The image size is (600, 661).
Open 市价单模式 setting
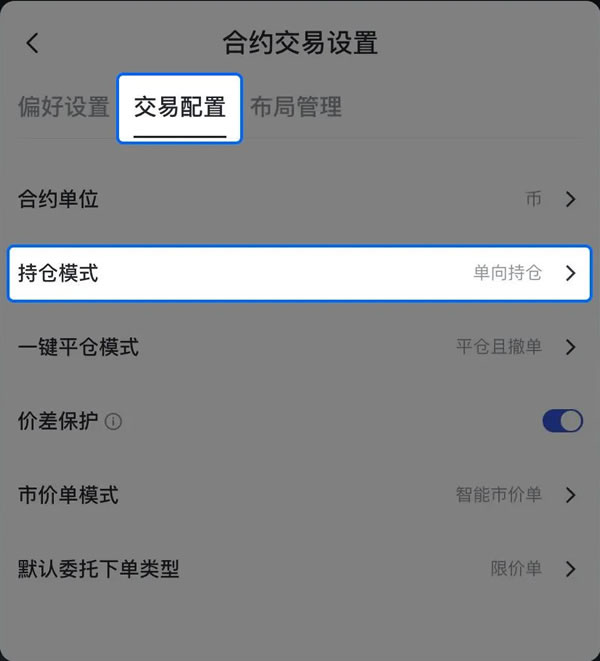pyautogui.click(x=300, y=495)
